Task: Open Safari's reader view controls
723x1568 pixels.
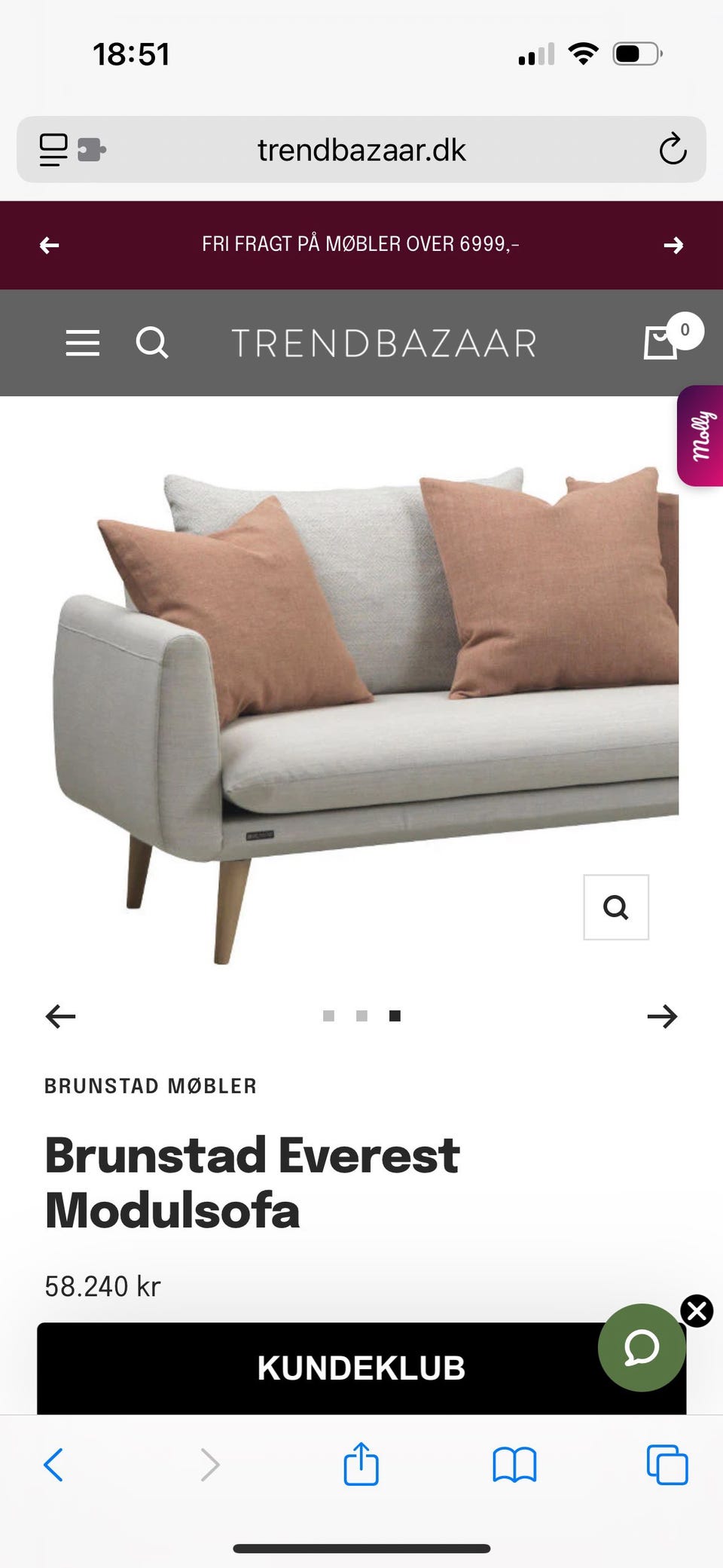Action: pyautogui.click(x=51, y=148)
